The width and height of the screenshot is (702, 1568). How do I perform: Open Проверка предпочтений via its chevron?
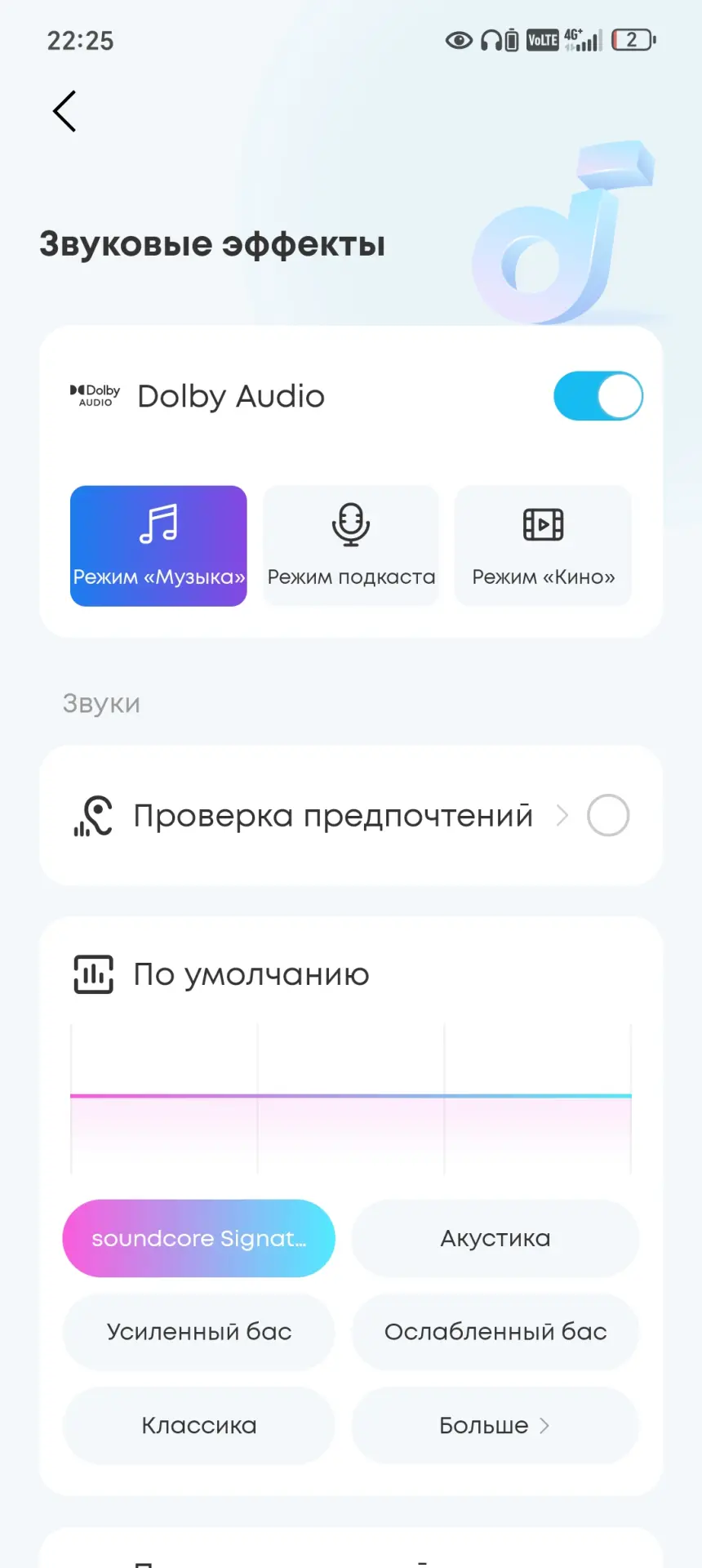pos(562,814)
